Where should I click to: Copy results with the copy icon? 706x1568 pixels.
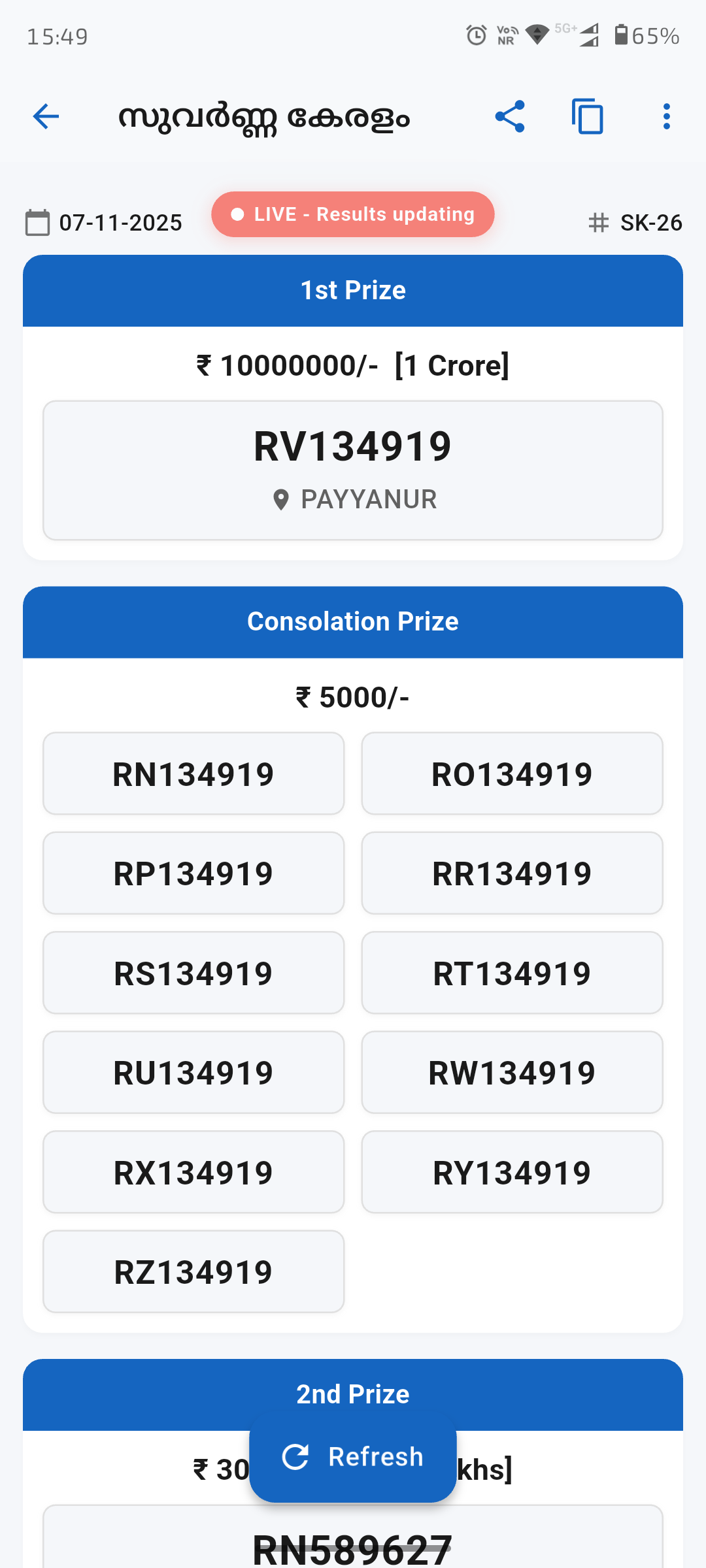(x=588, y=117)
